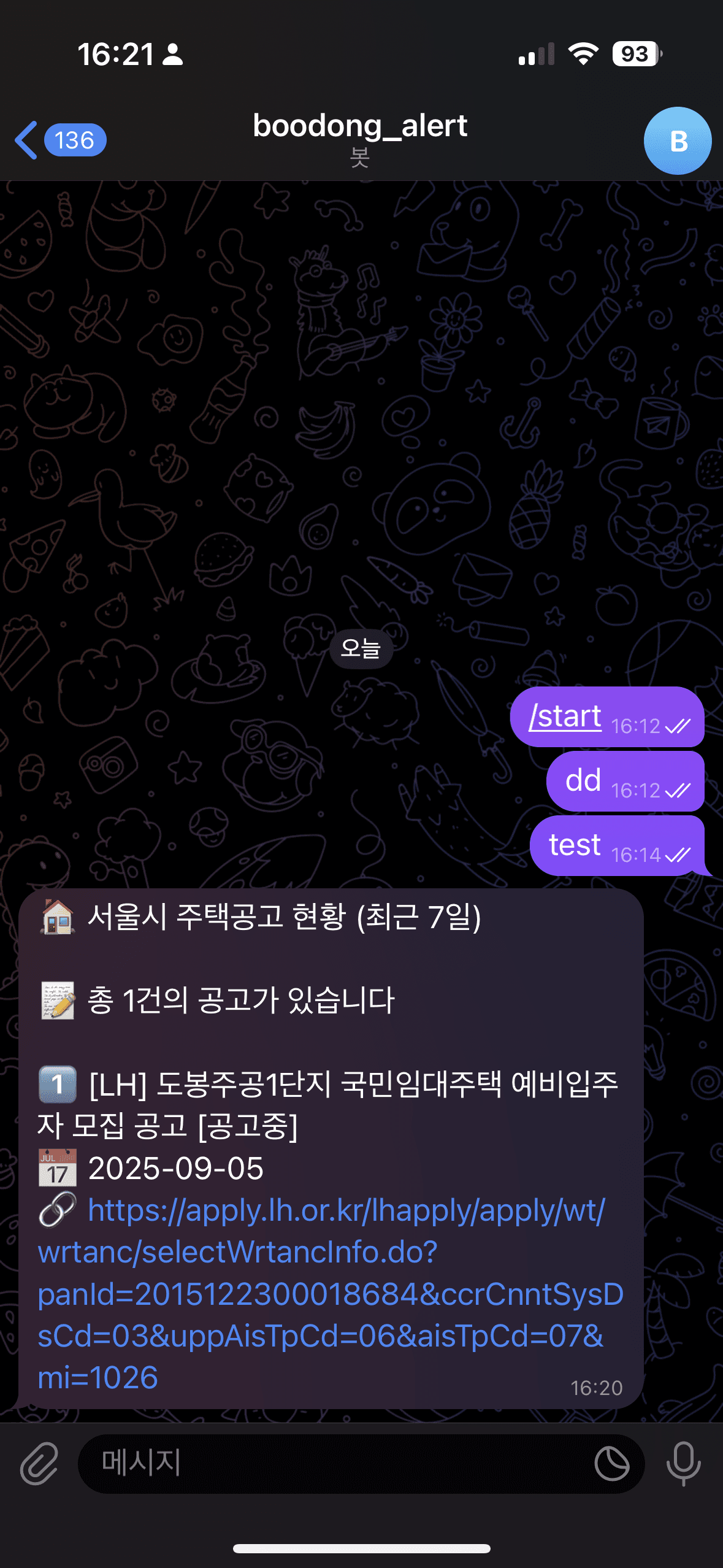Open boodong_alert chat info from the title

click(360, 126)
